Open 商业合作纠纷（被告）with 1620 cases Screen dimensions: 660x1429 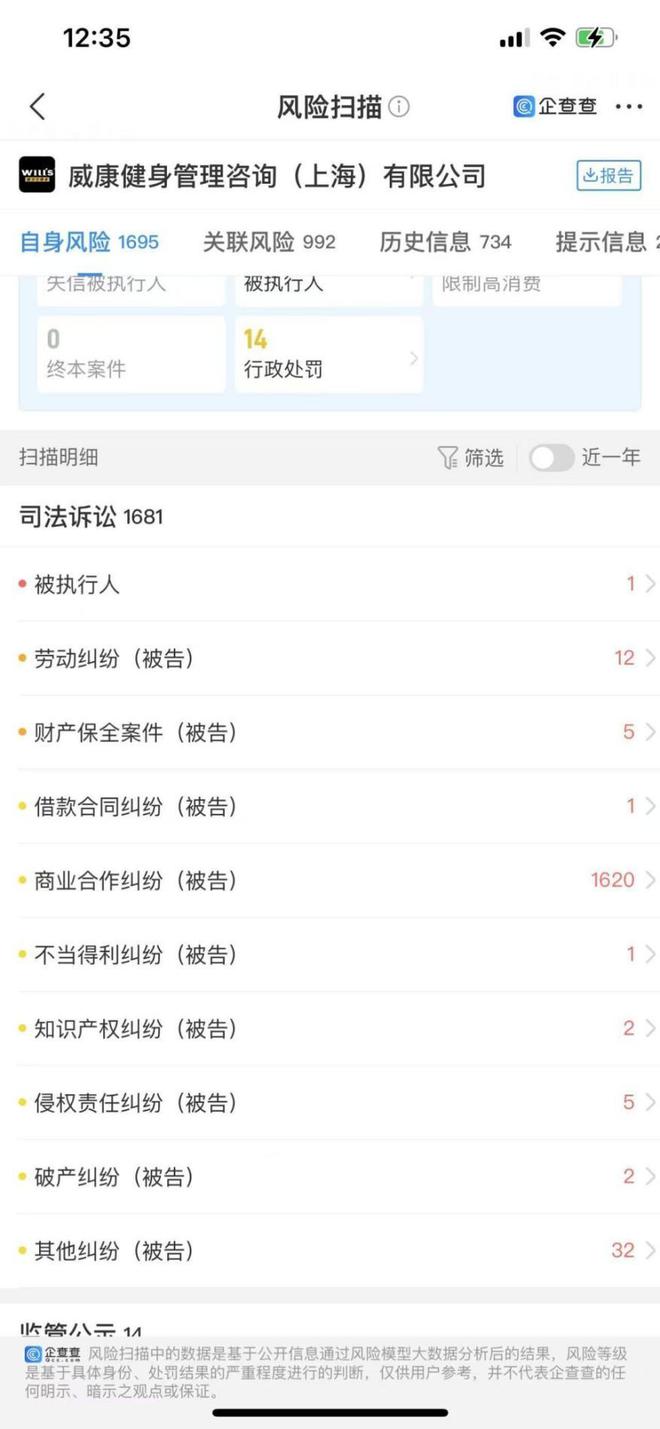click(x=330, y=880)
